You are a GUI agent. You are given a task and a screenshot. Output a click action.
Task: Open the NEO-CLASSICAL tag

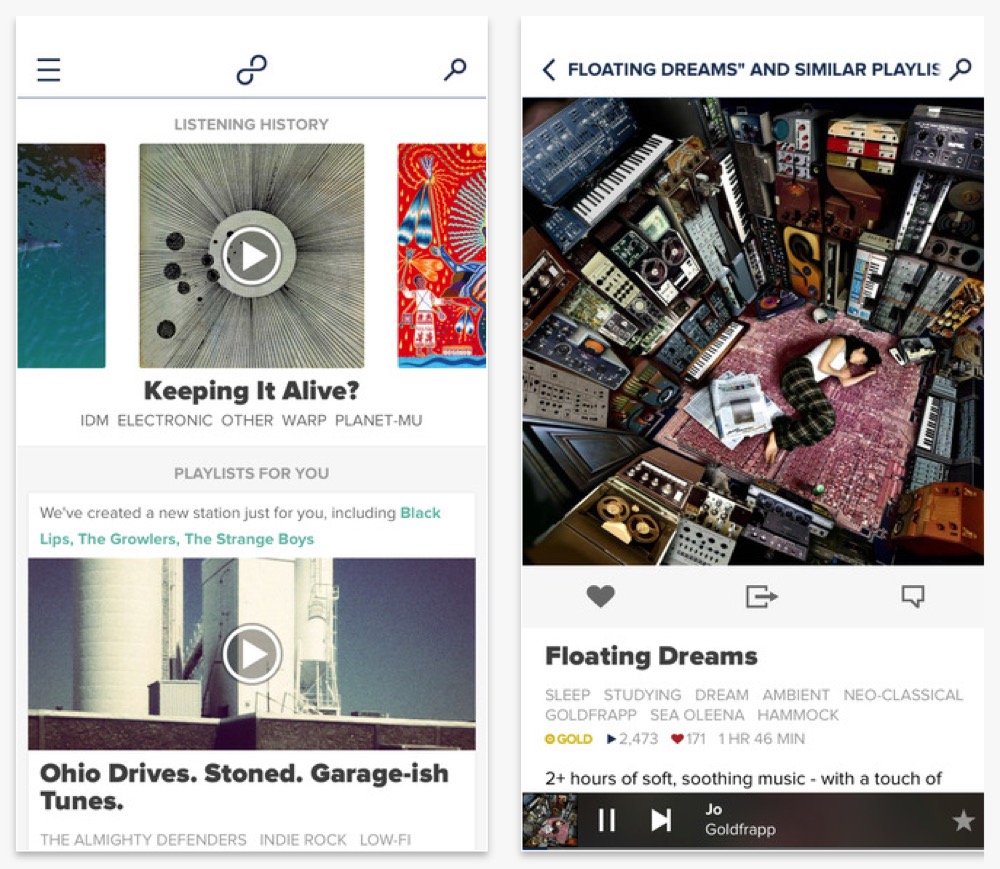point(902,694)
